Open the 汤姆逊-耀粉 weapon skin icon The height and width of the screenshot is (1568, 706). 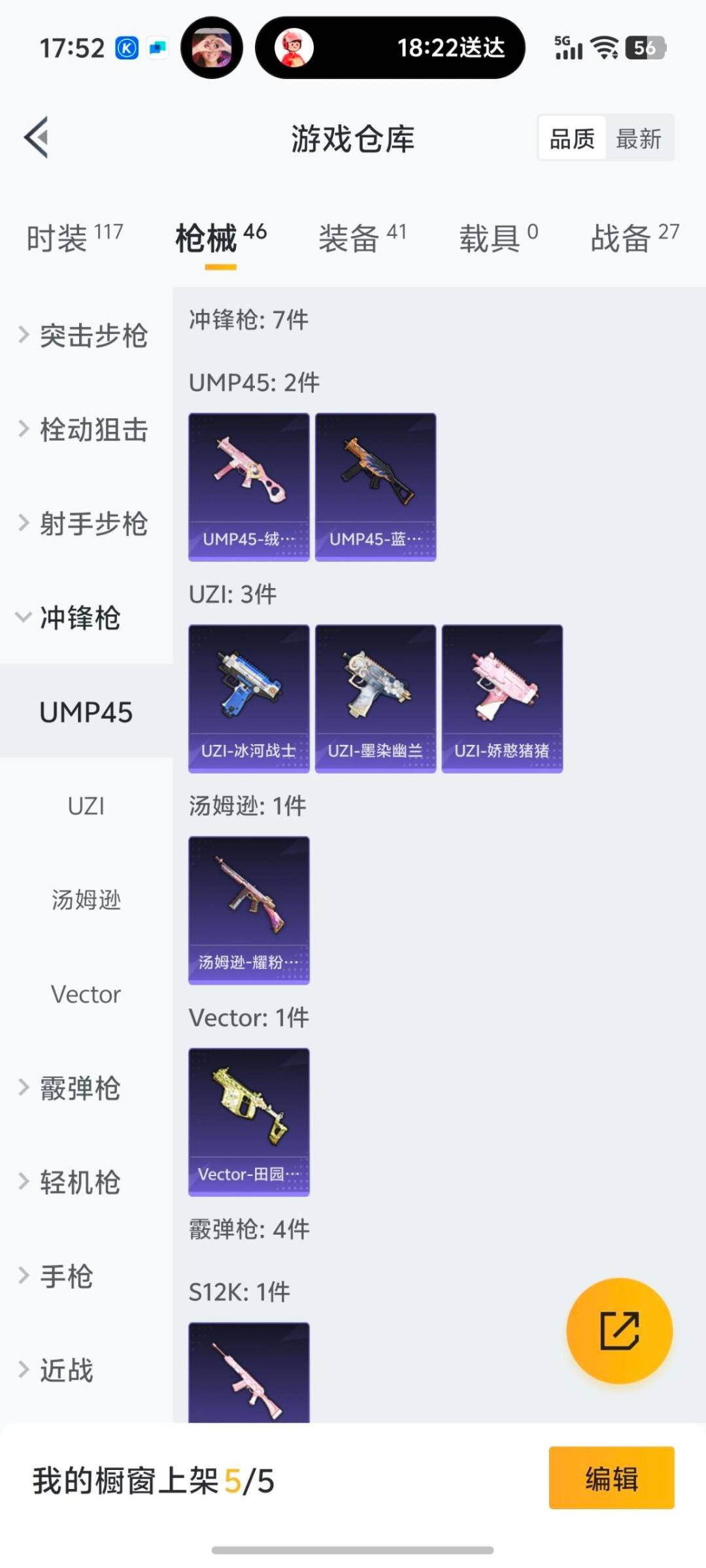coord(248,908)
